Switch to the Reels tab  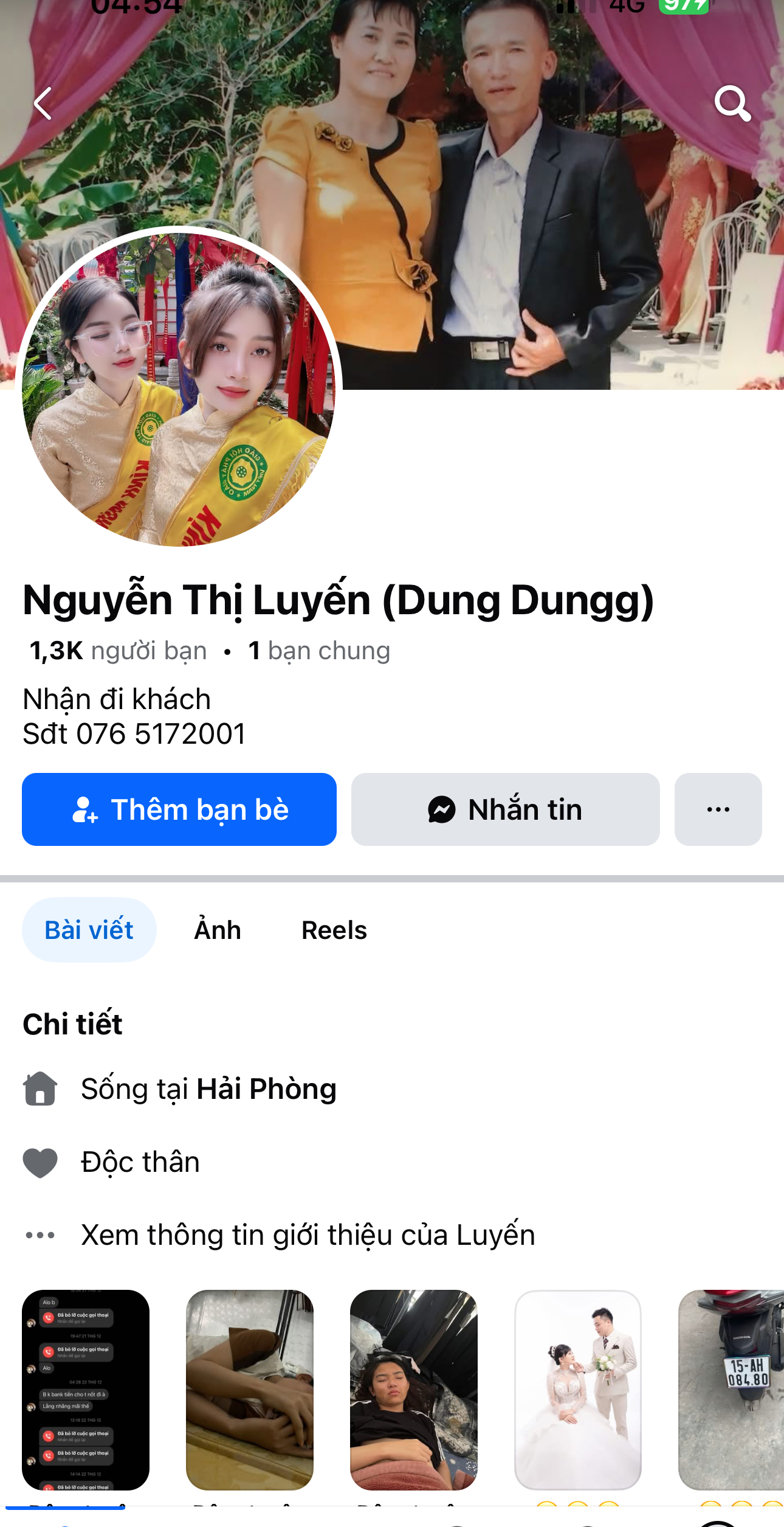[334, 930]
